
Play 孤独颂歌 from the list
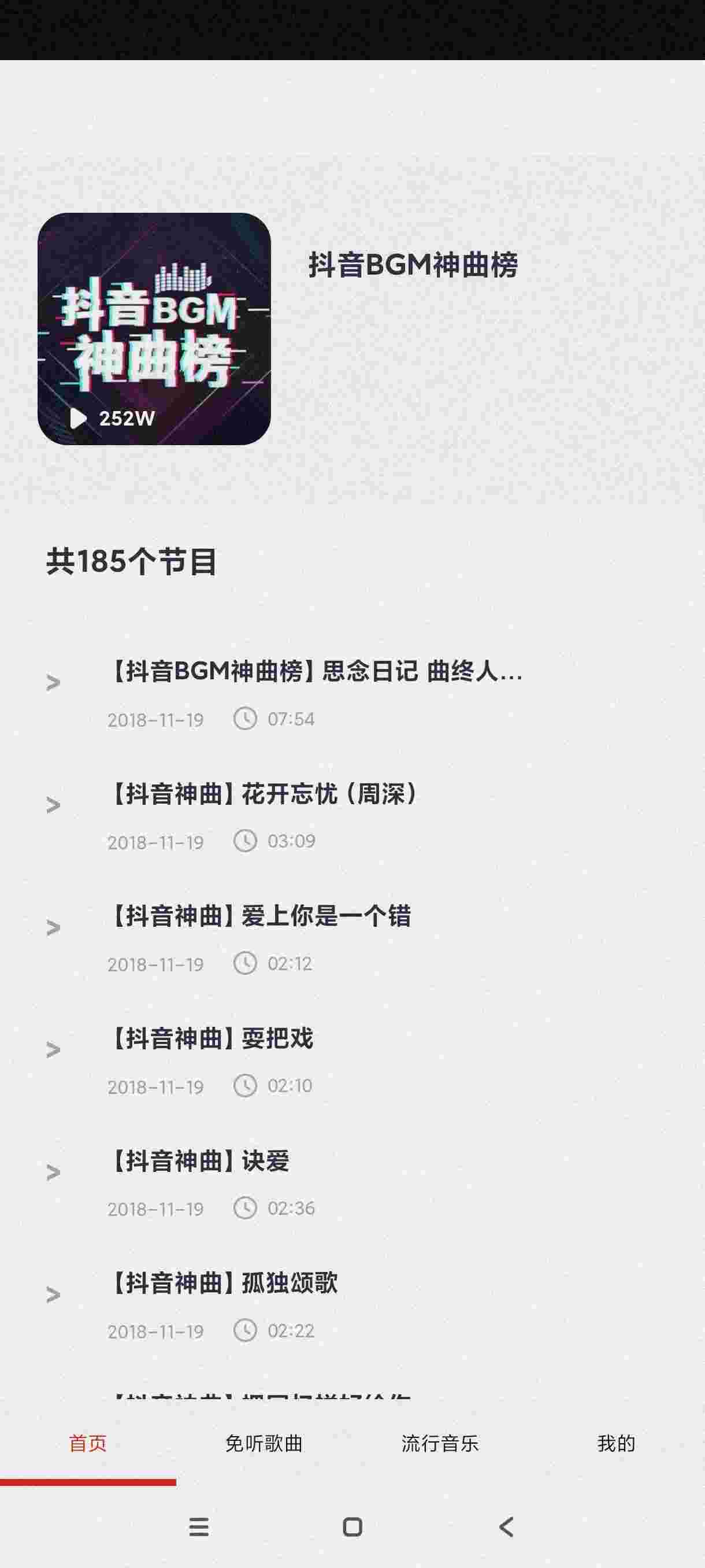pyautogui.click(x=222, y=1284)
